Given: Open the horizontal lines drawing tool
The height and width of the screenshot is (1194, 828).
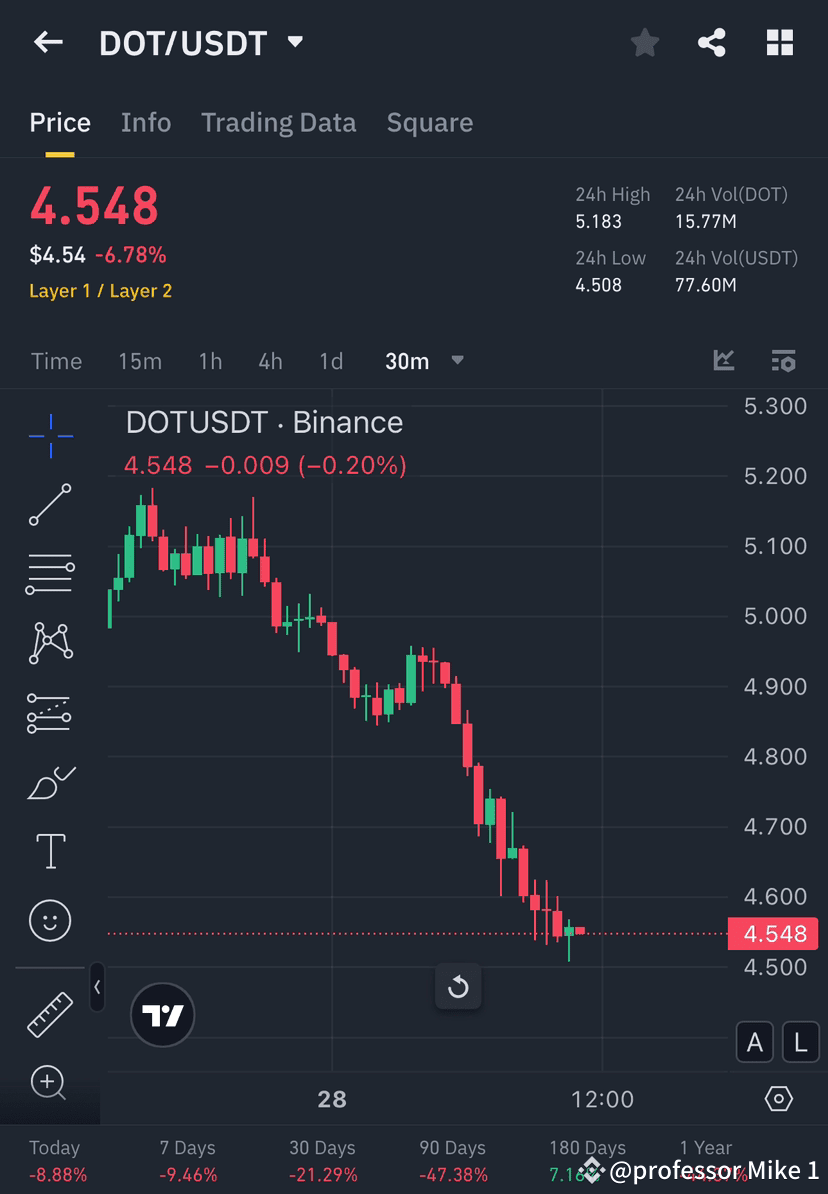Looking at the screenshot, I should coord(50,574).
